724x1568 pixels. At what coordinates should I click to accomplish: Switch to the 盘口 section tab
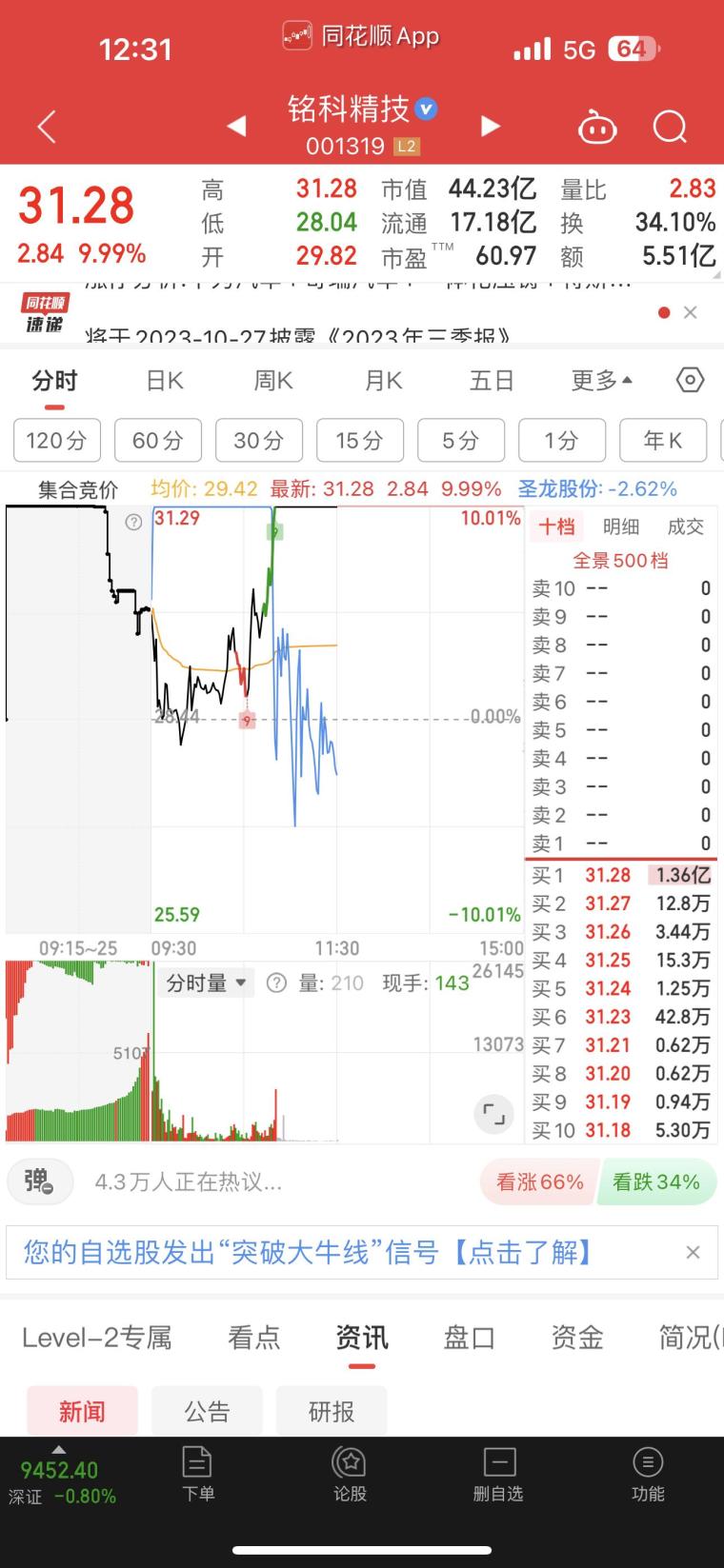coord(470,1338)
